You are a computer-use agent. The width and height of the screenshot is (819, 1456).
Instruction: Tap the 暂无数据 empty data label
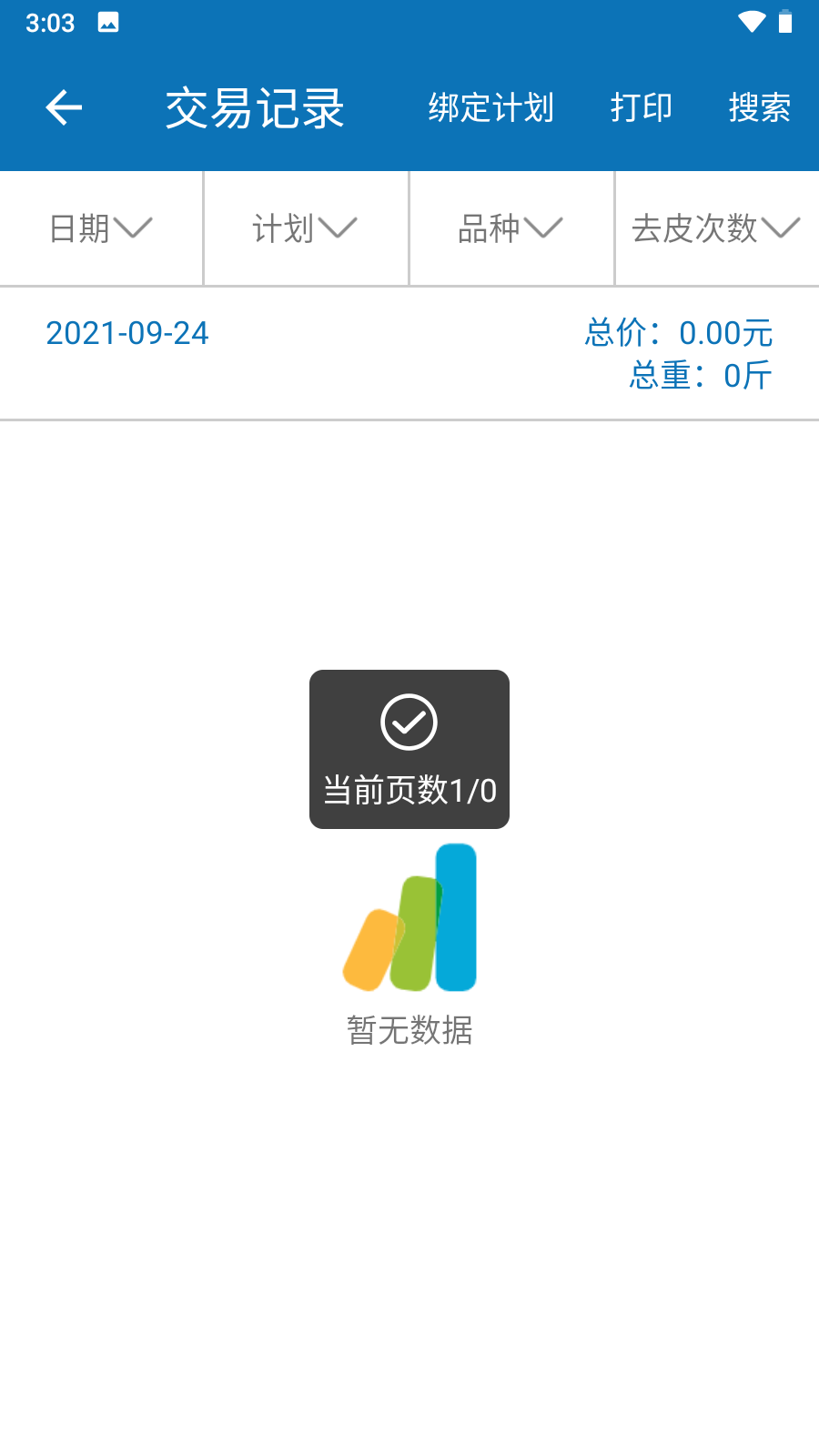coord(409,1031)
